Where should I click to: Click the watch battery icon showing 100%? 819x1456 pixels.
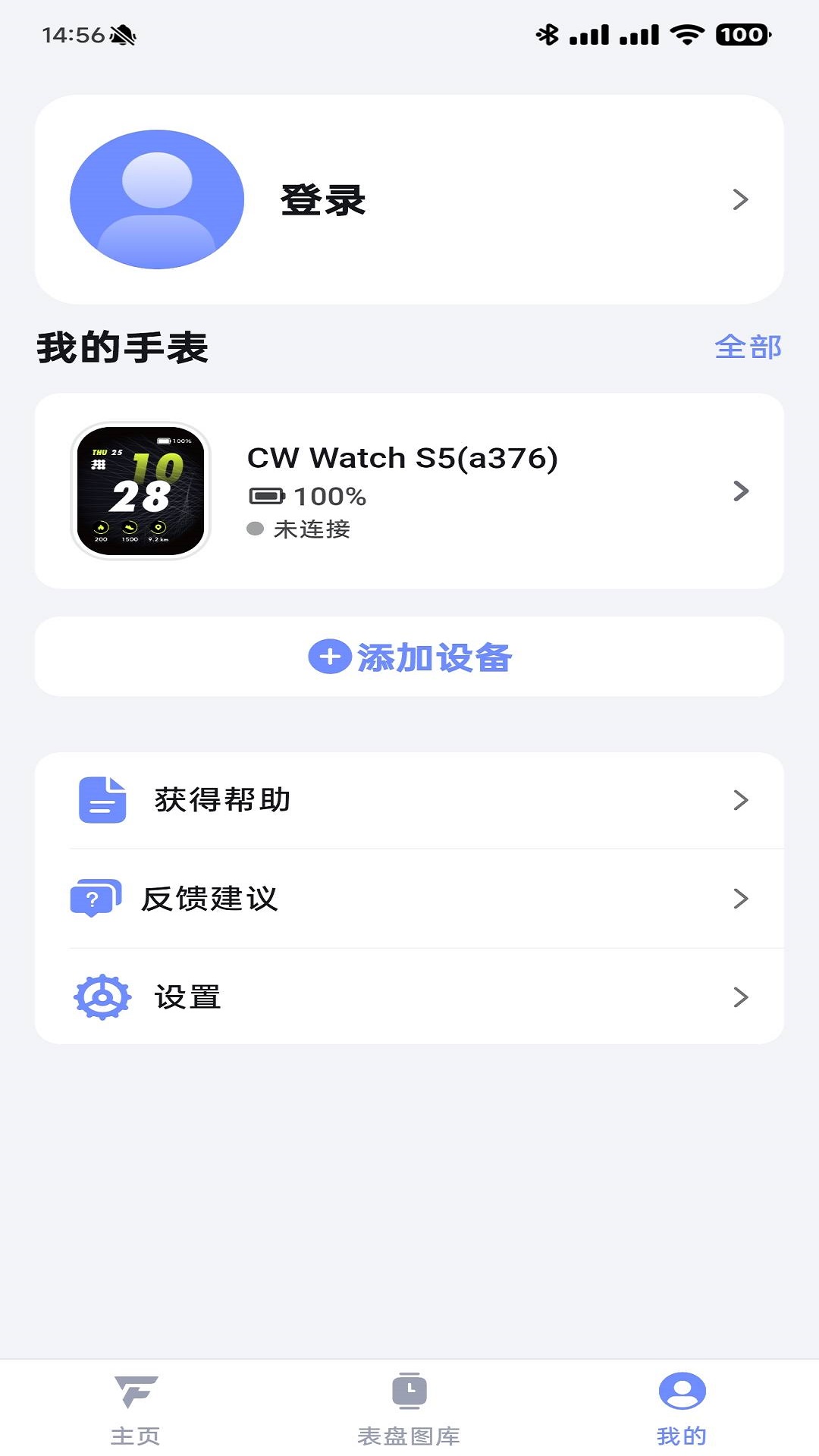coord(265,496)
